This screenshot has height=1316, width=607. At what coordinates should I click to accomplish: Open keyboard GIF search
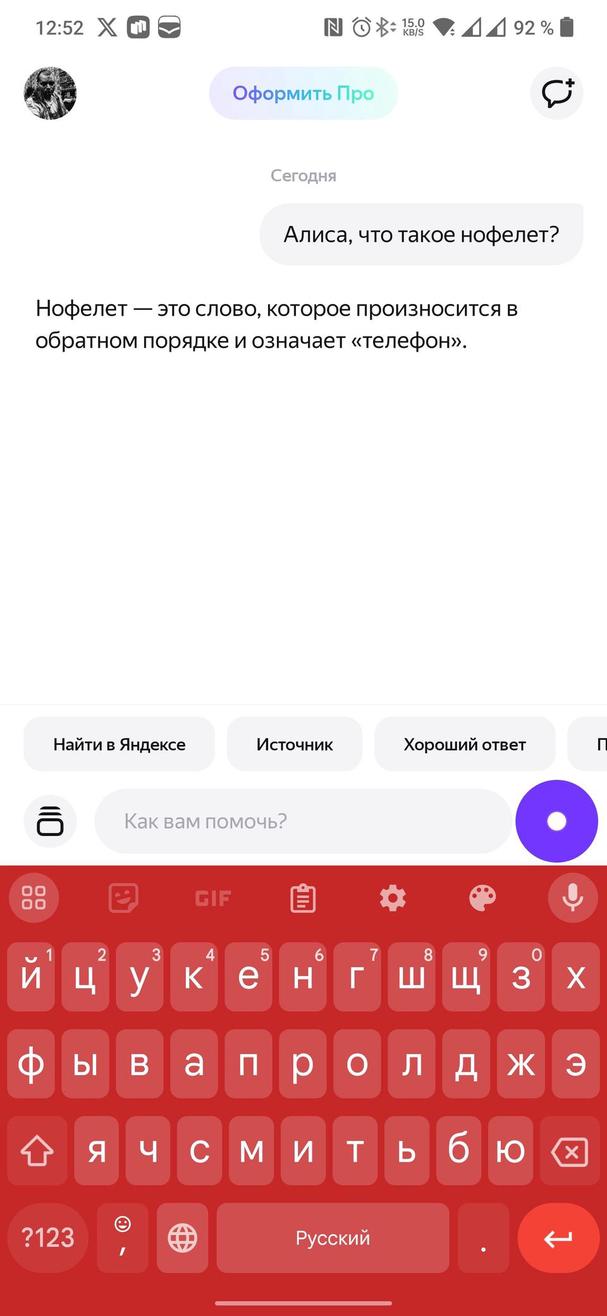(x=213, y=898)
